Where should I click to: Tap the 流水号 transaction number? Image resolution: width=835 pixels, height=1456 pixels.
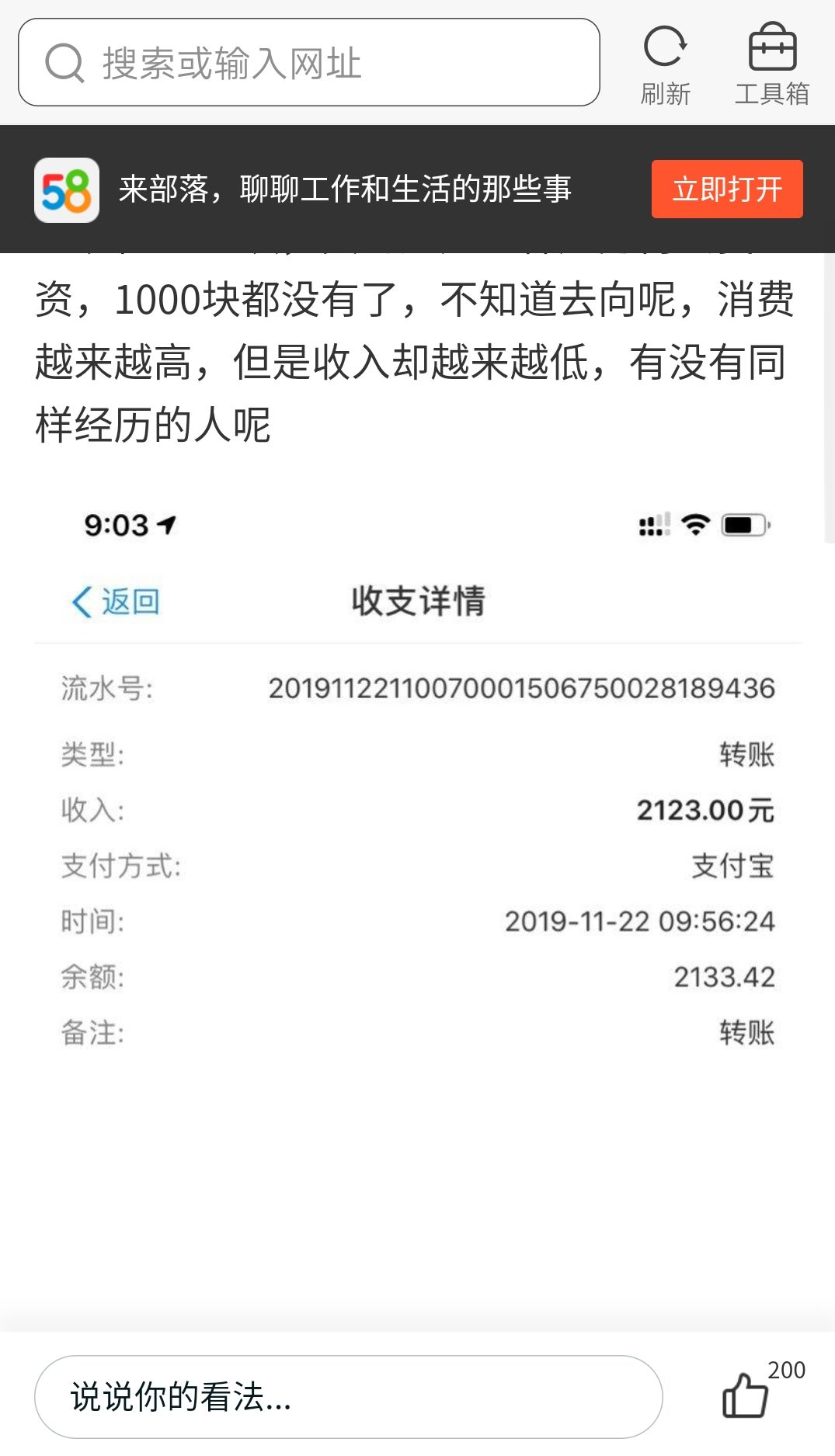pos(523,687)
